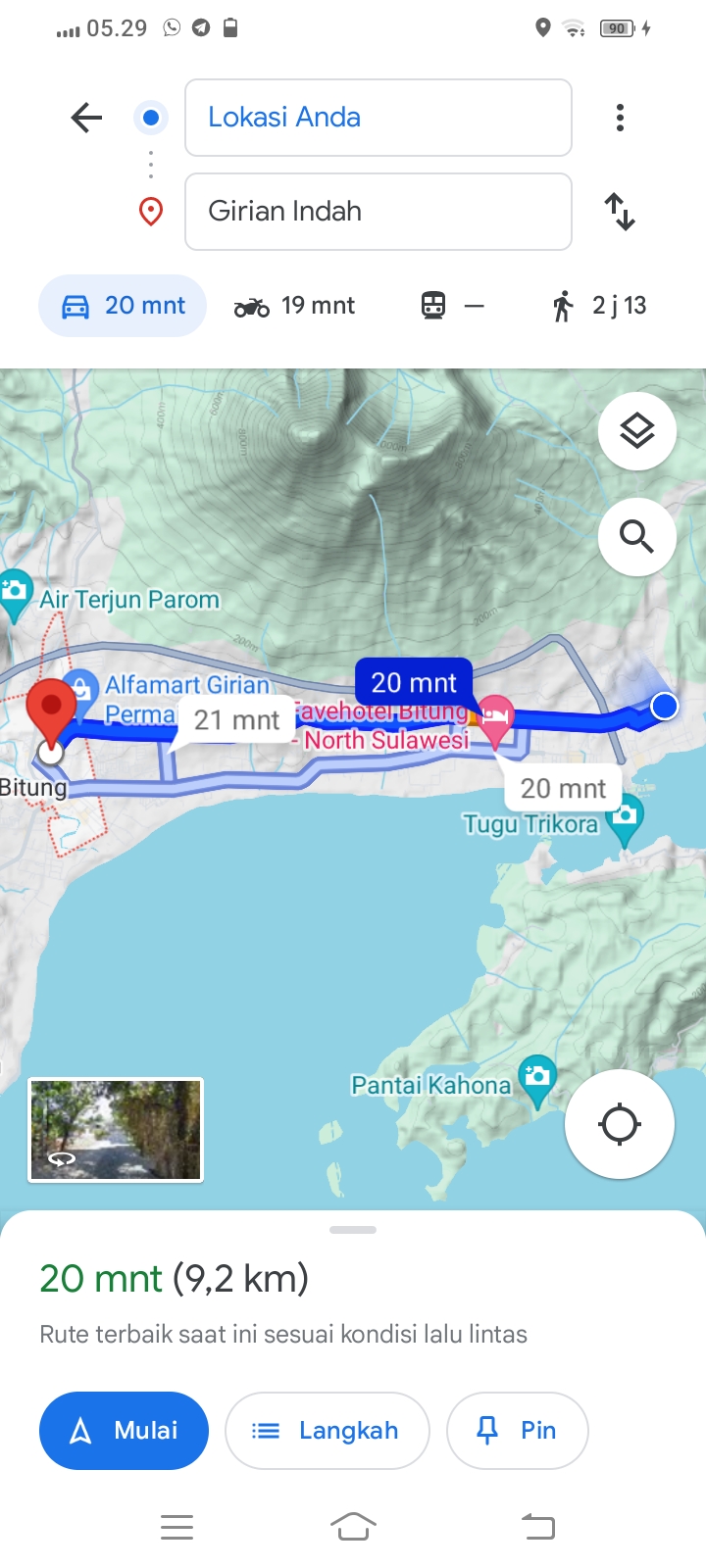This screenshot has height=1568, width=706.
Task: Start navigation with the Mulai button
Action: (x=124, y=1431)
